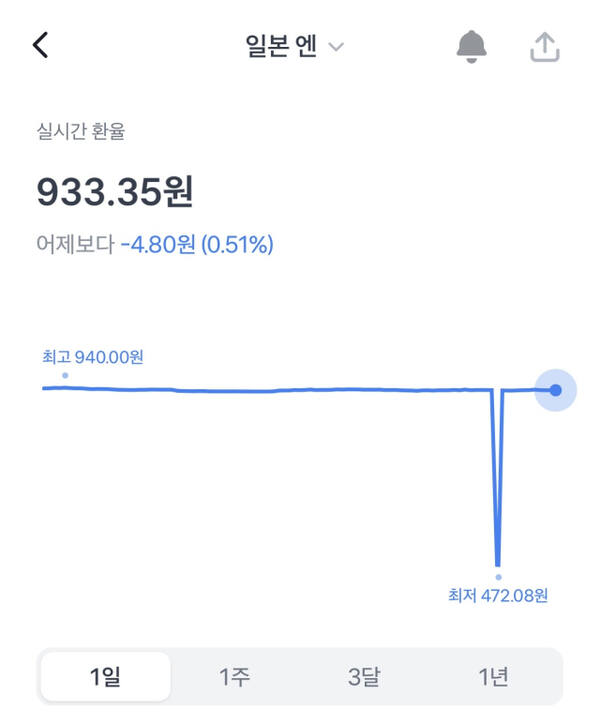Switch to the 1주 chart range
The image size is (600, 725).
coord(235,677)
